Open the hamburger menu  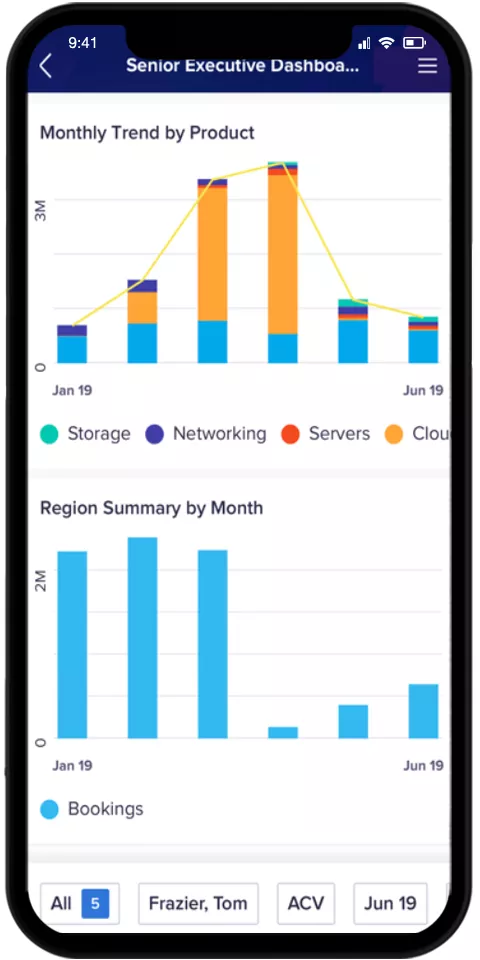coord(427,66)
